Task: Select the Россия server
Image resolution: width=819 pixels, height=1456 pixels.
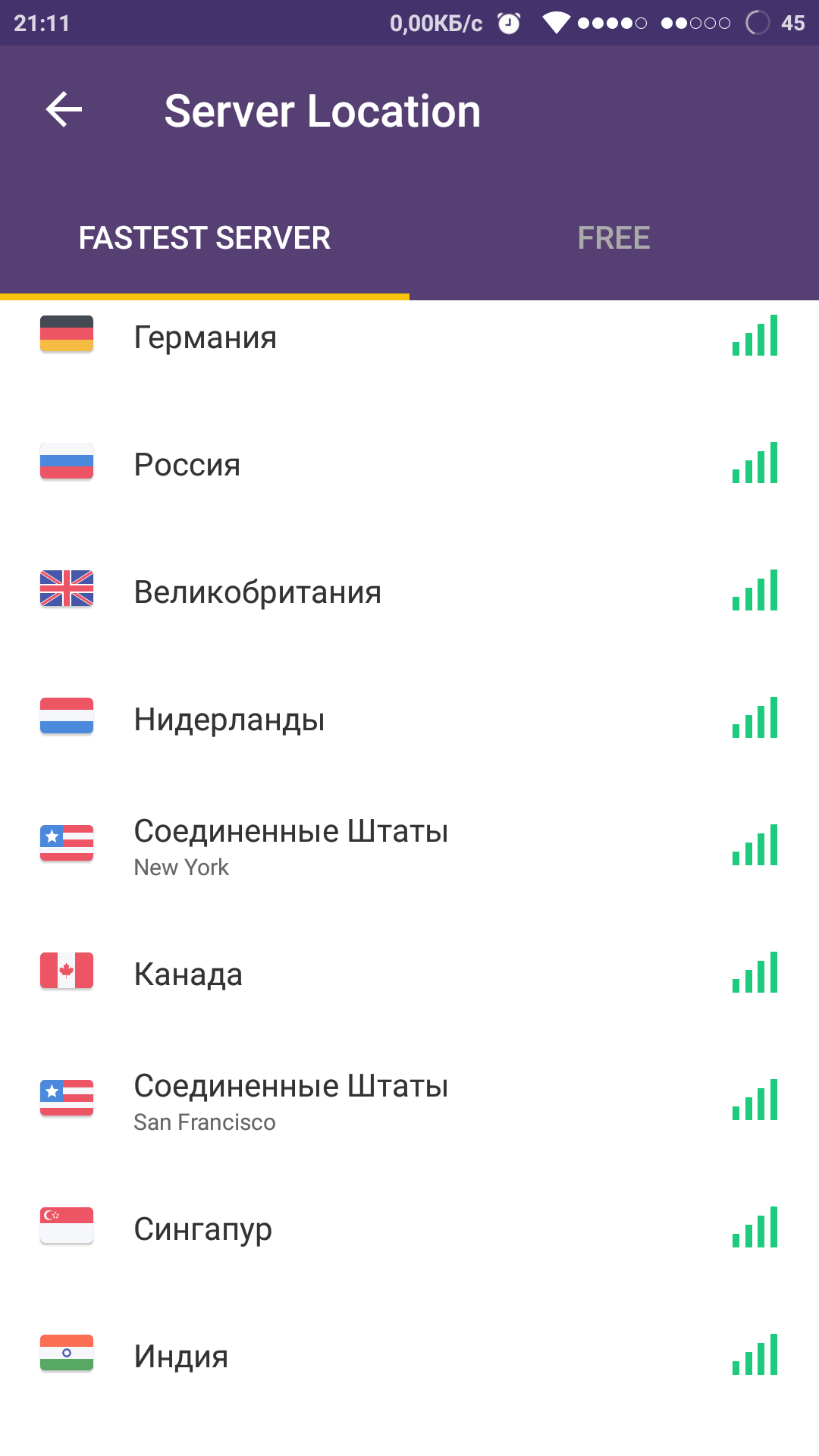Action: click(x=409, y=464)
